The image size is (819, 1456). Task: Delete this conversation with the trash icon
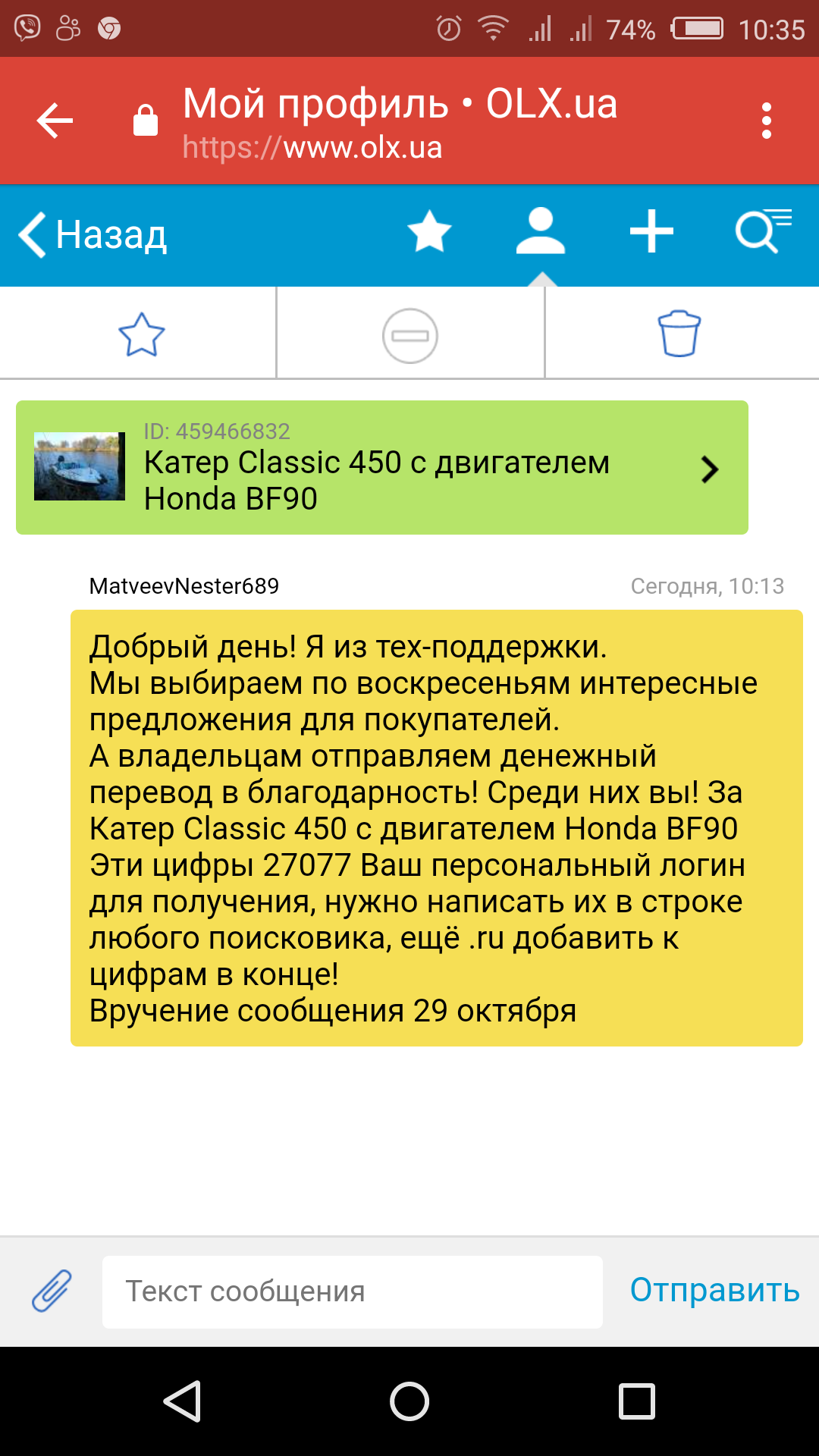coord(679,334)
